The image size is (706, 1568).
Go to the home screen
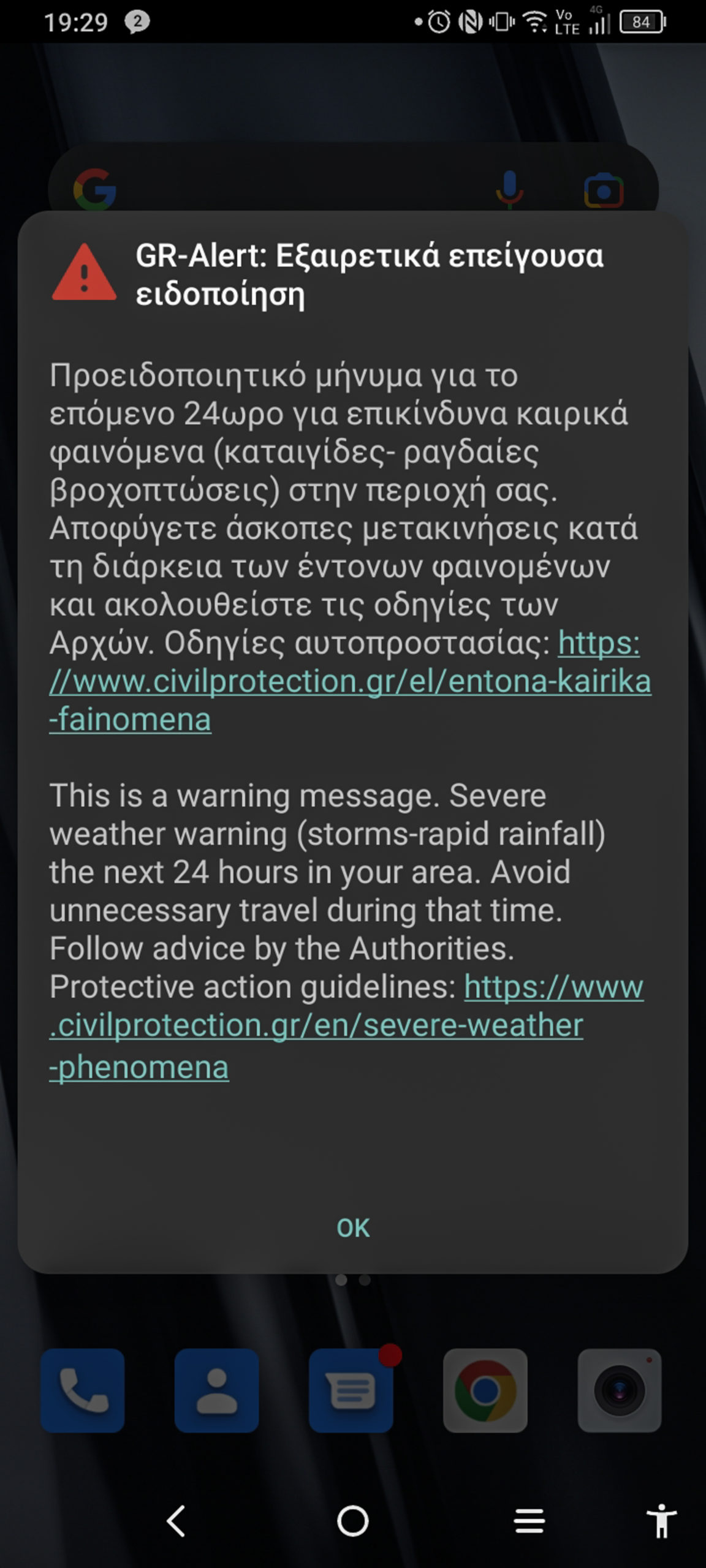353,1520
